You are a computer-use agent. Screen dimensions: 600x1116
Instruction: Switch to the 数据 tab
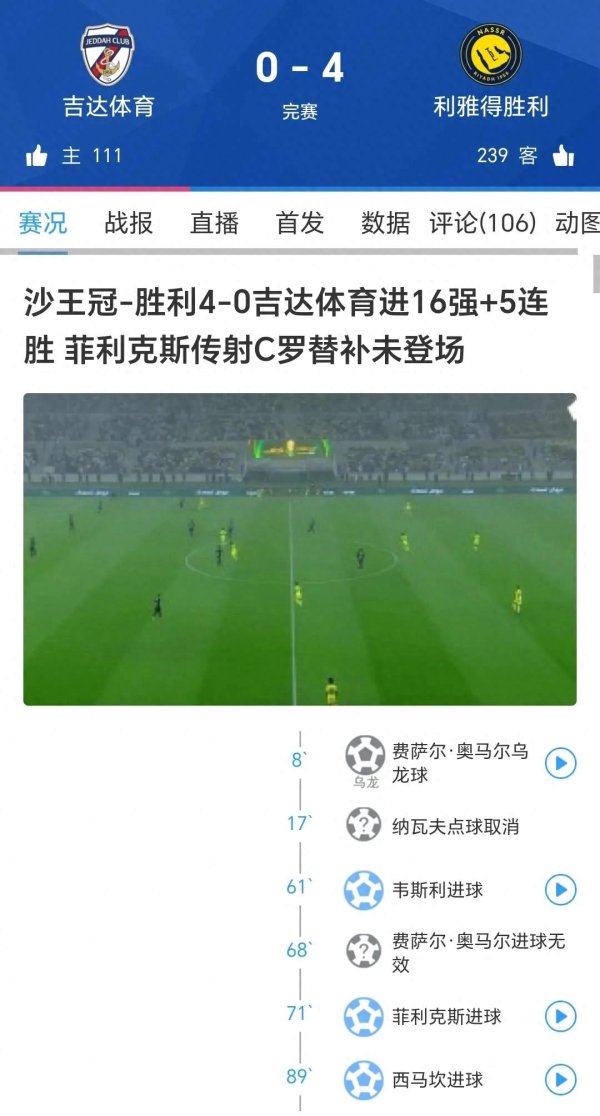[x=386, y=222]
